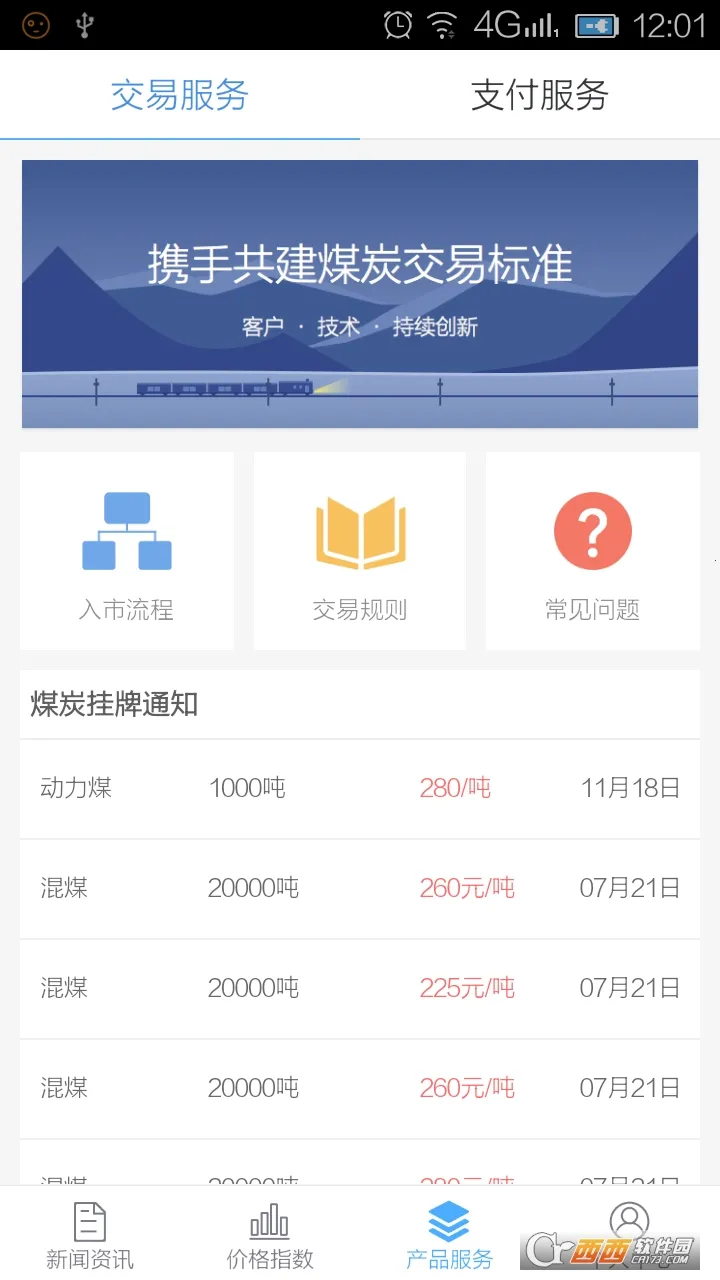Viewport: 720px width, 1280px height.
Task: Select the 混煤 listing priced 225元/吨
Action: pyautogui.click(x=360, y=989)
